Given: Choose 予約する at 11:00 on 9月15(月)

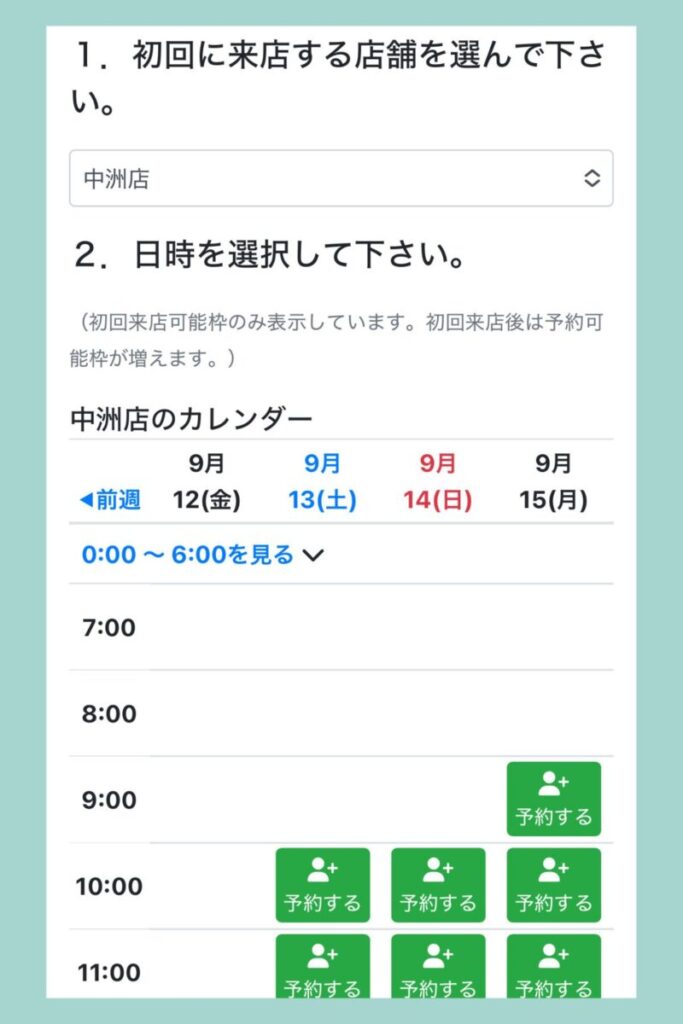Looking at the screenshot, I should point(553,967).
